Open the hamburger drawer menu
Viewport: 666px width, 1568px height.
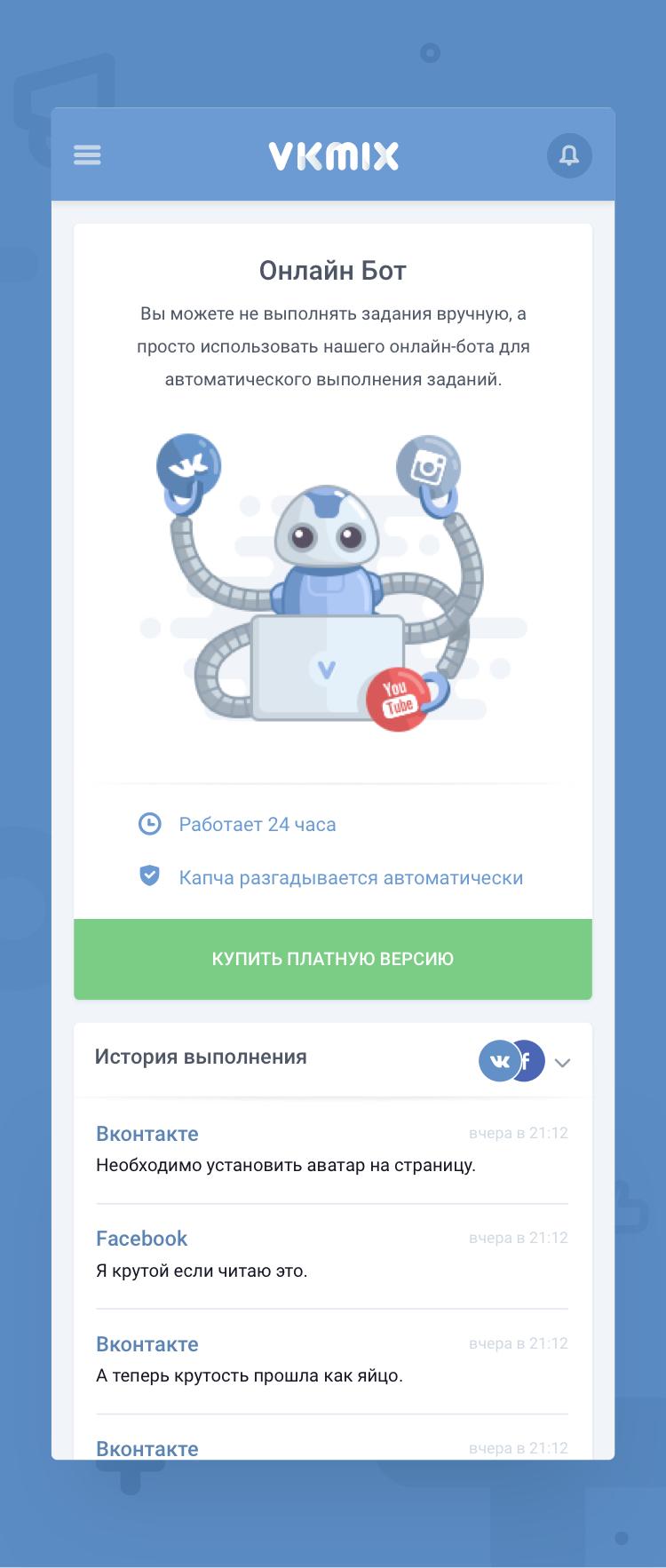click(x=87, y=155)
